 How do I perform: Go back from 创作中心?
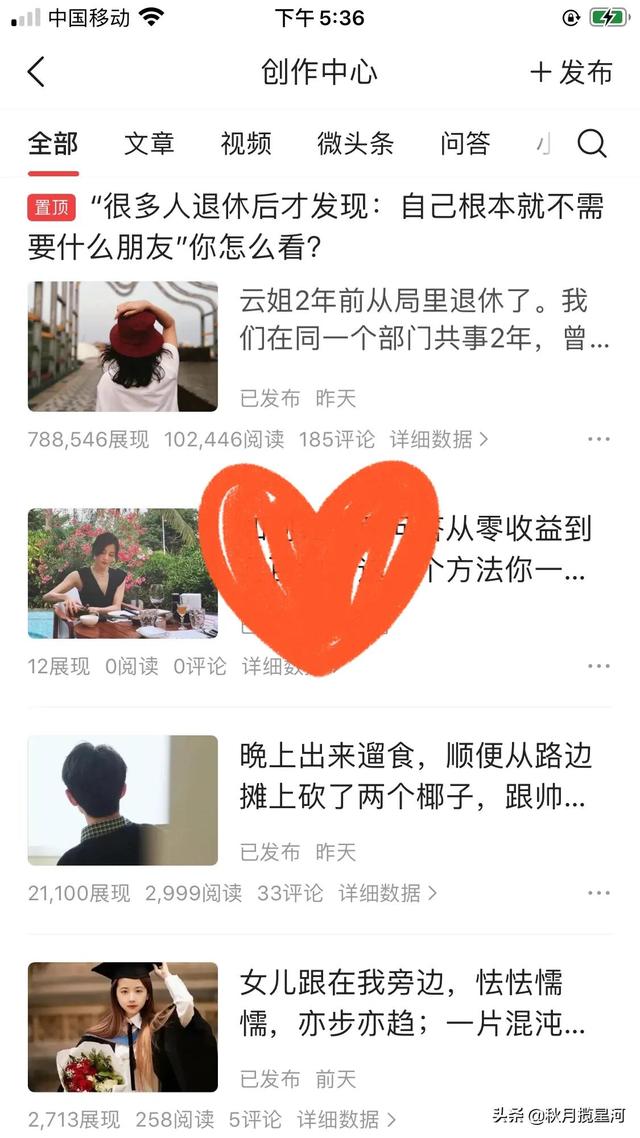click(37, 72)
